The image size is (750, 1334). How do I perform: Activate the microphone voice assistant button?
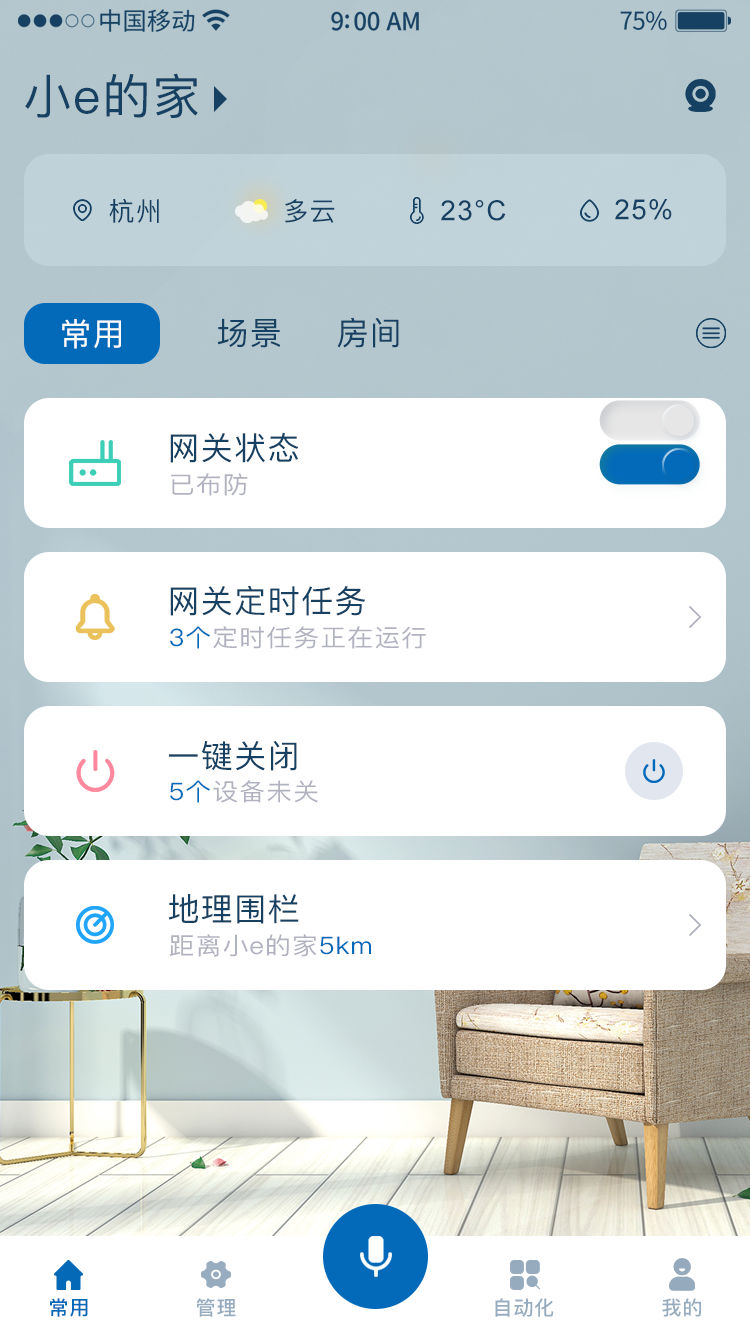pos(375,1255)
